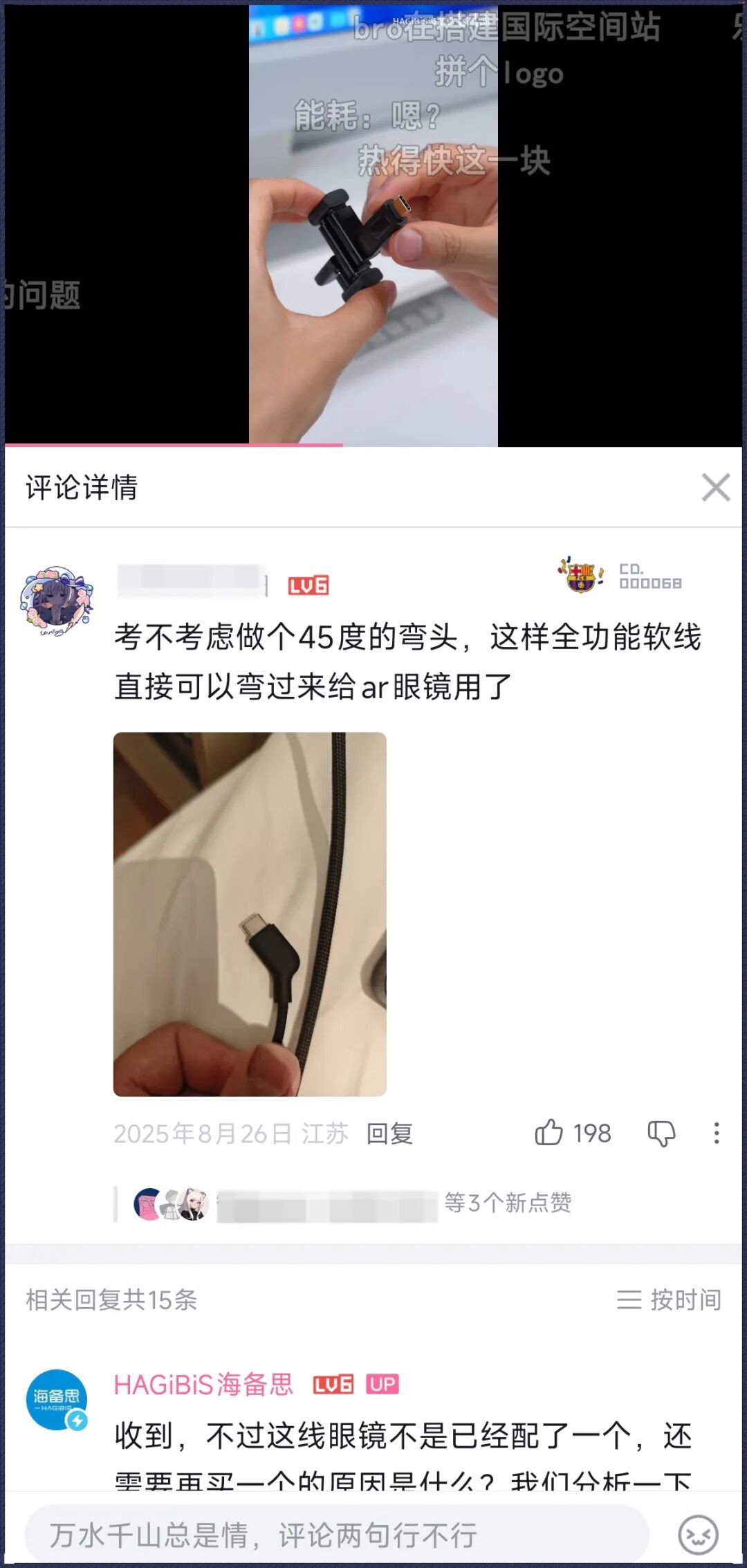This screenshot has height=1568, width=747.
Task: Reply to the 45-degree connector comment
Action: tap(389, 1133)
